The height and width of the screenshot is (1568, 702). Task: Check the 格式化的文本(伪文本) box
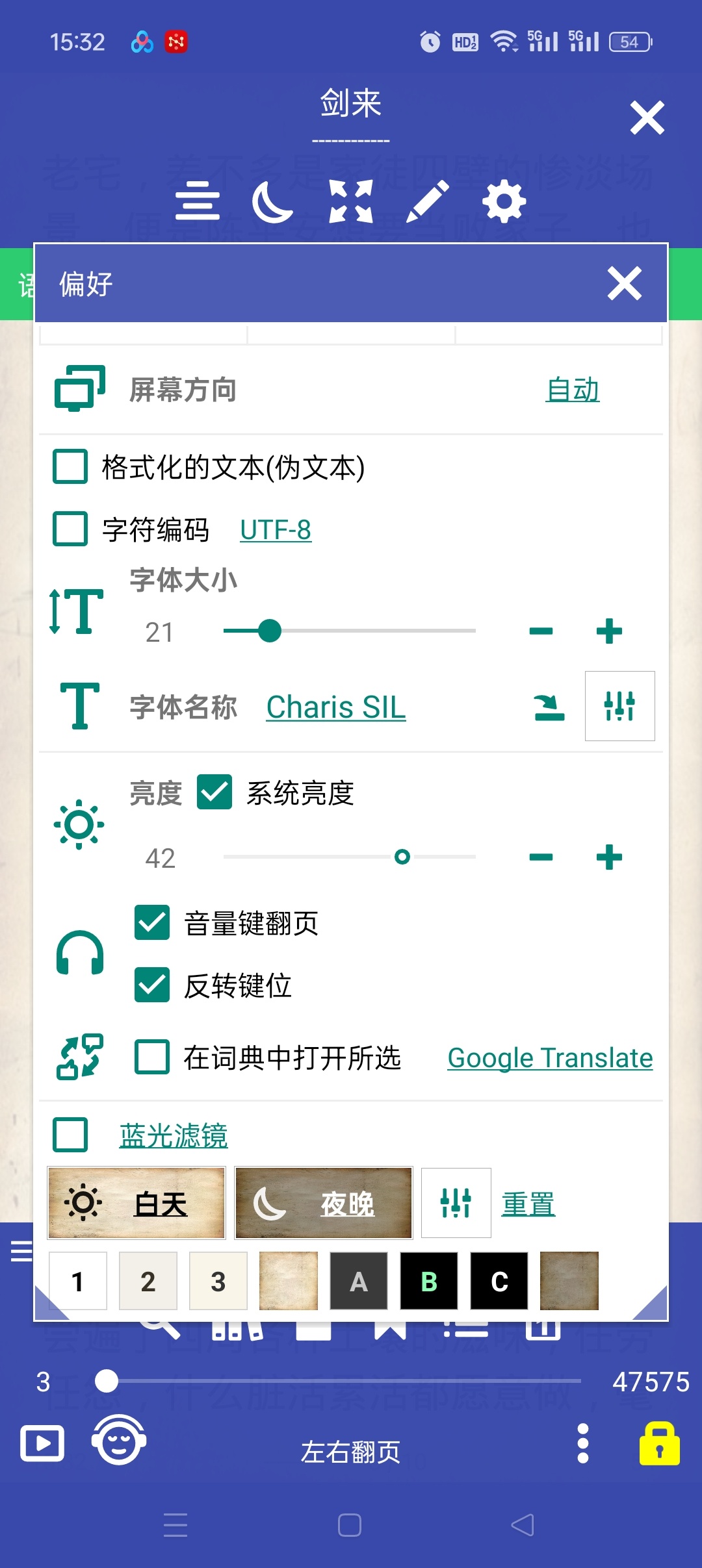coord(70,466)
